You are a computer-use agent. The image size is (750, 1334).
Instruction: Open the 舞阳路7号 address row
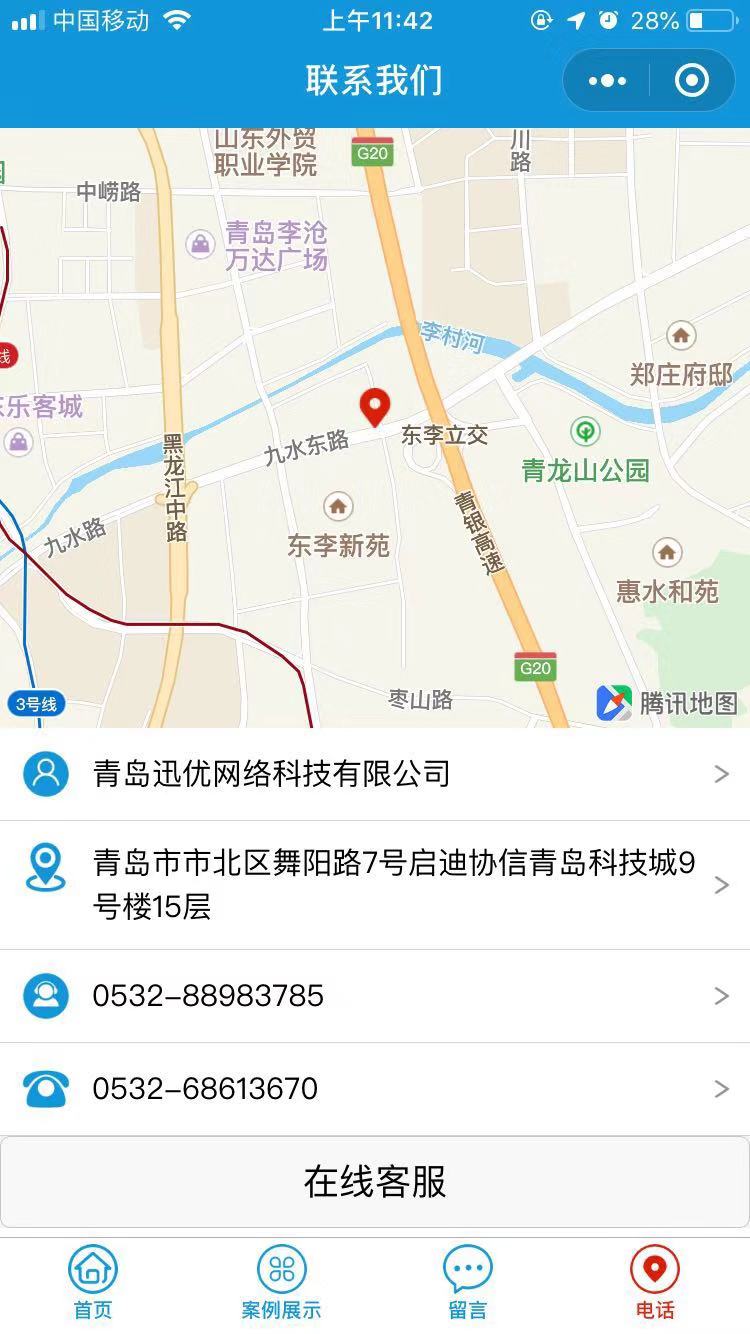tap(375, 885)
